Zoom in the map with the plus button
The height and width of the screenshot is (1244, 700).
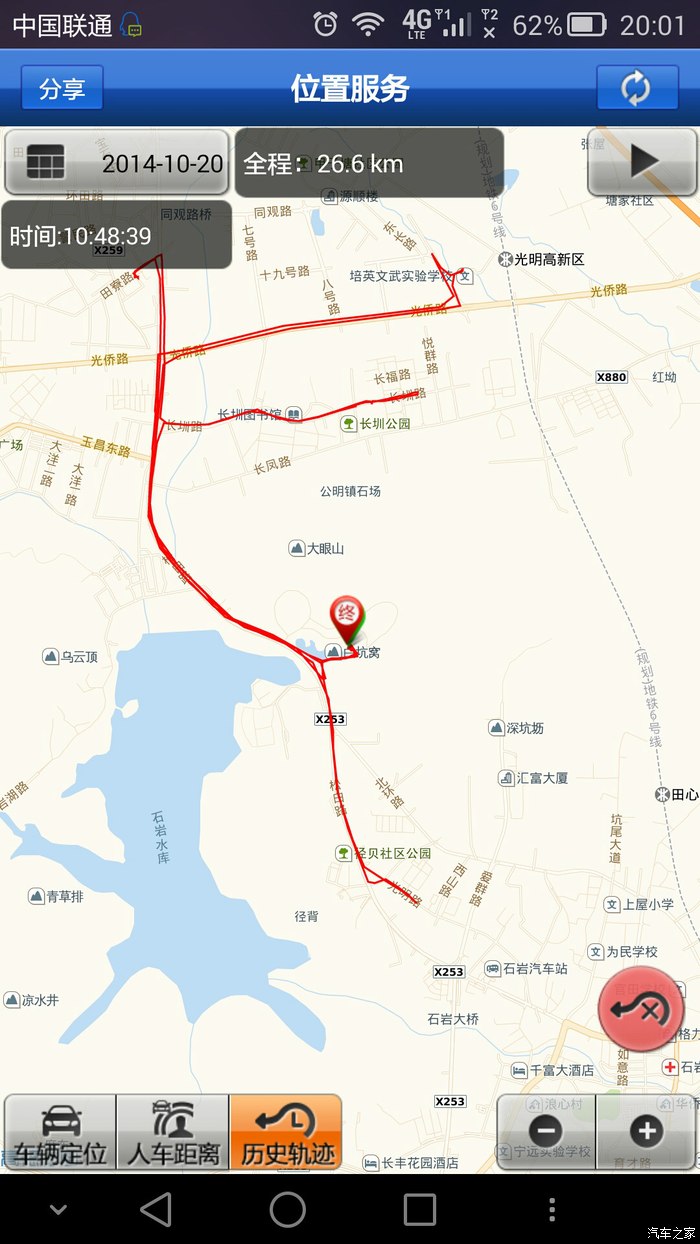[646, 1132]
